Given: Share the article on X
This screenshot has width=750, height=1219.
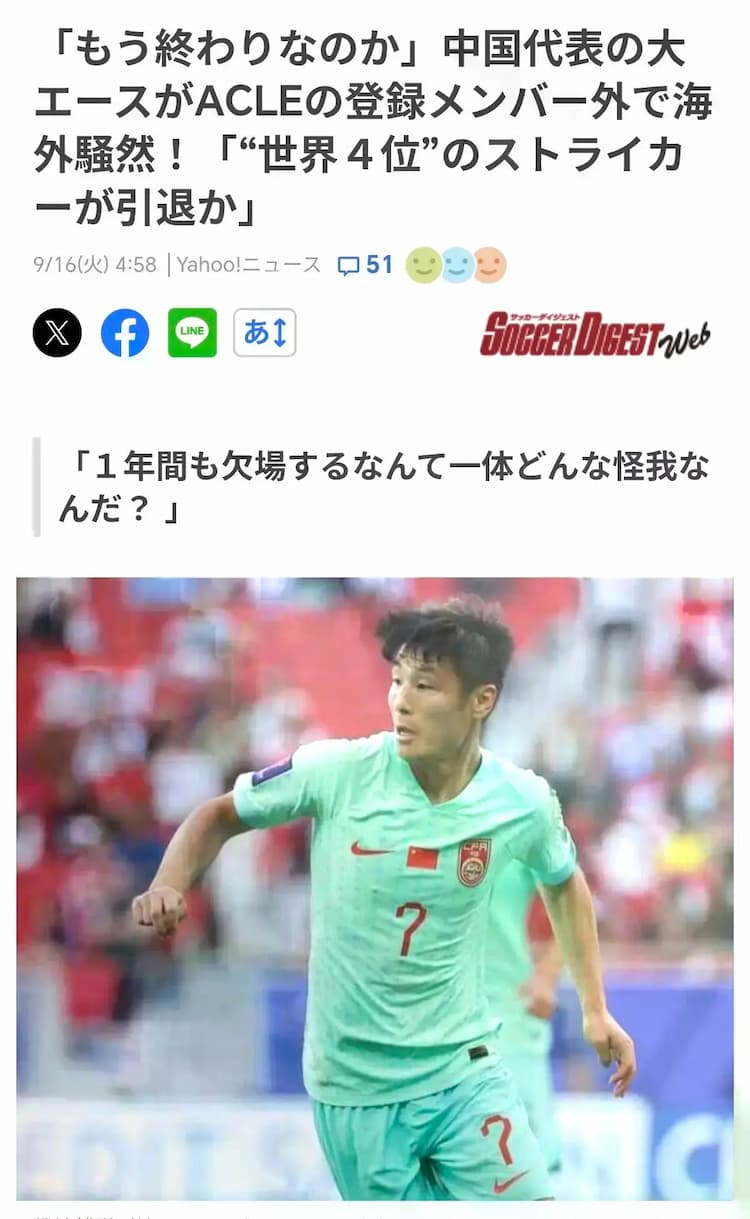Looking at the screenshot, I should (x=57, y=333).
